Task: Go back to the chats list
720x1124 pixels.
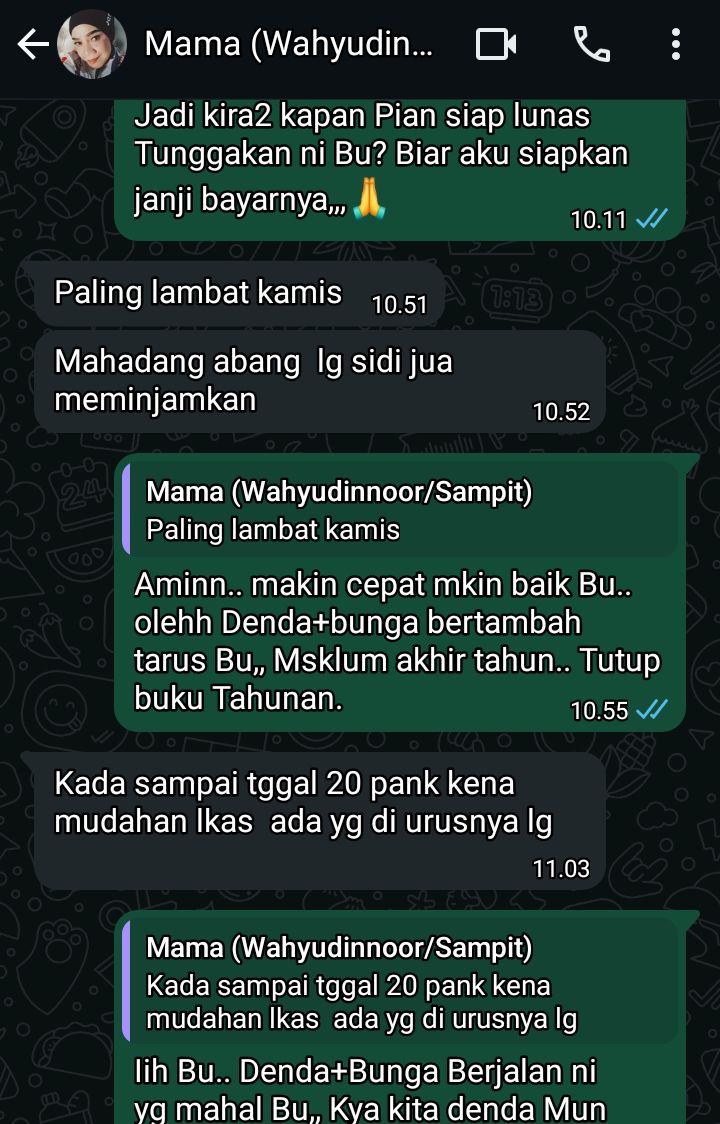Action: pyautogui.click(x=32, y=44)
